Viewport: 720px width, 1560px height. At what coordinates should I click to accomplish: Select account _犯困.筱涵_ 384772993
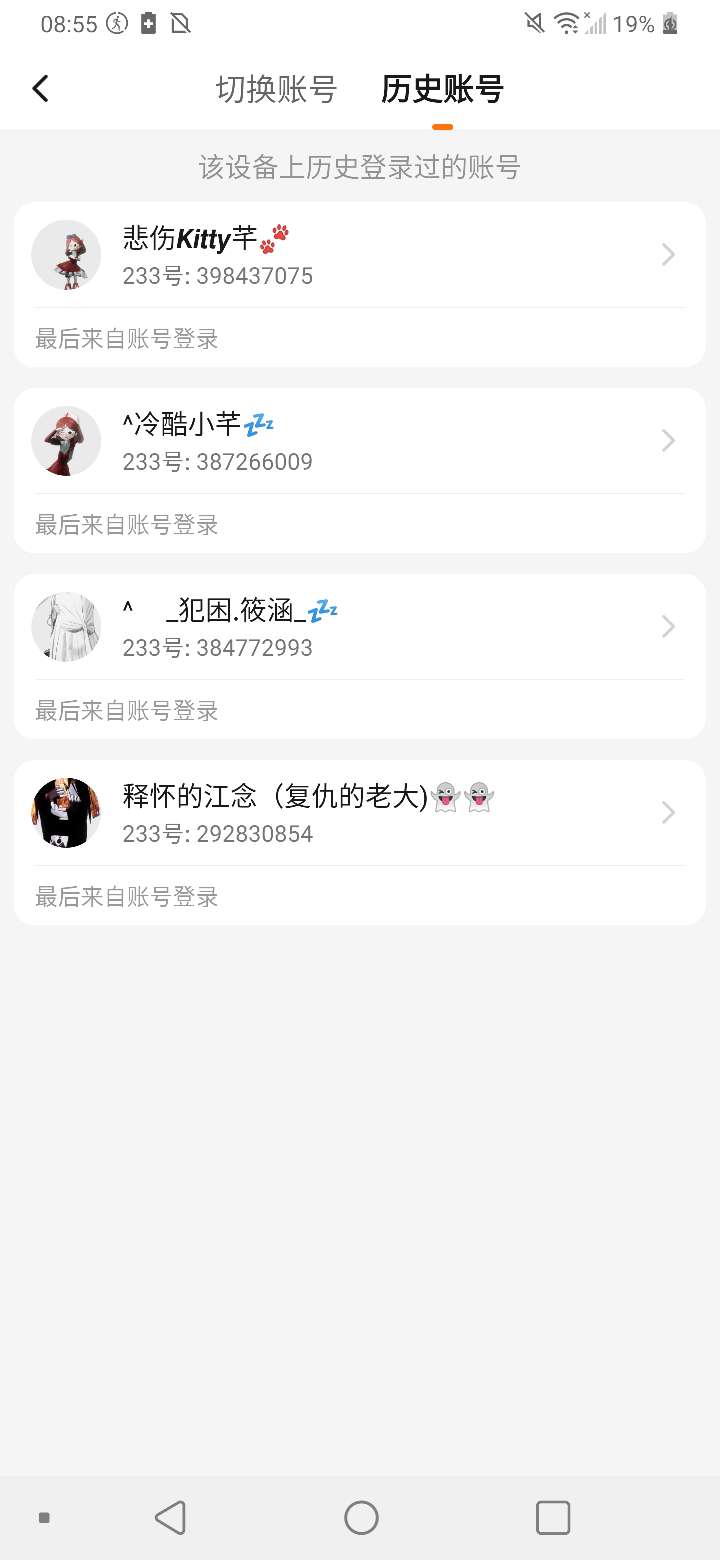(x=360, y=628)
